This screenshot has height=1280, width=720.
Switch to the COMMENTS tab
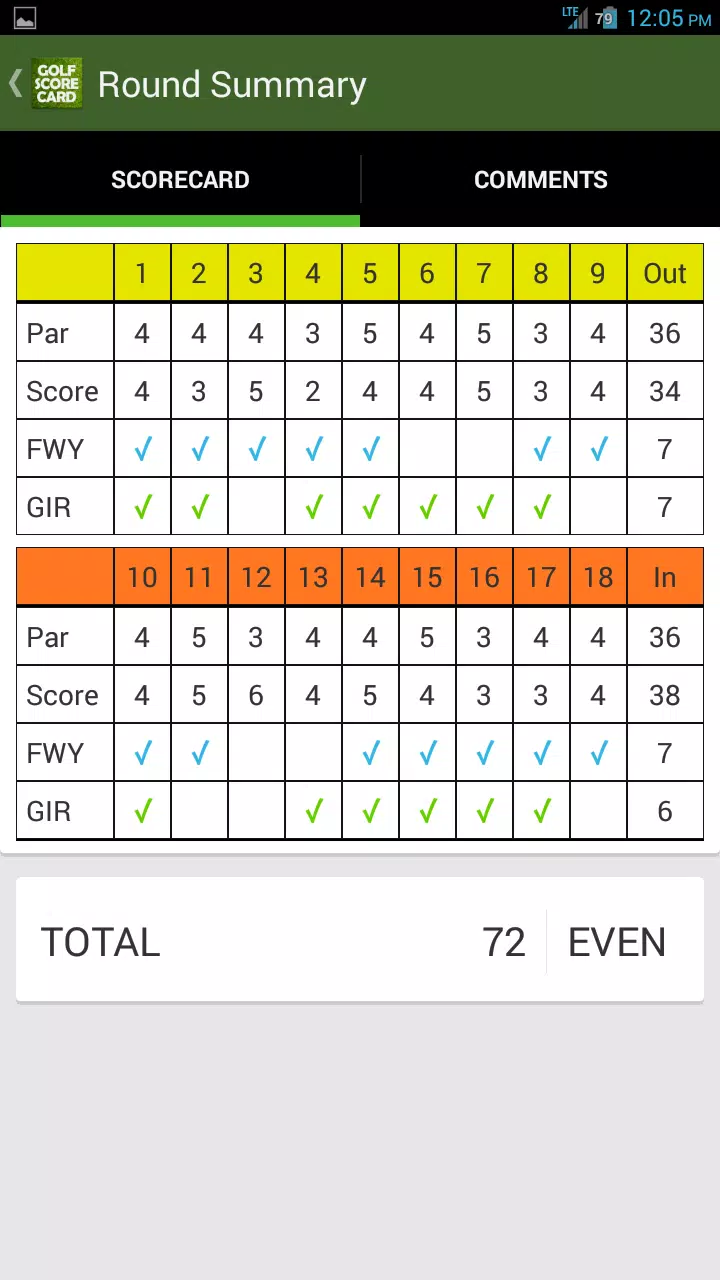[540, 180]
